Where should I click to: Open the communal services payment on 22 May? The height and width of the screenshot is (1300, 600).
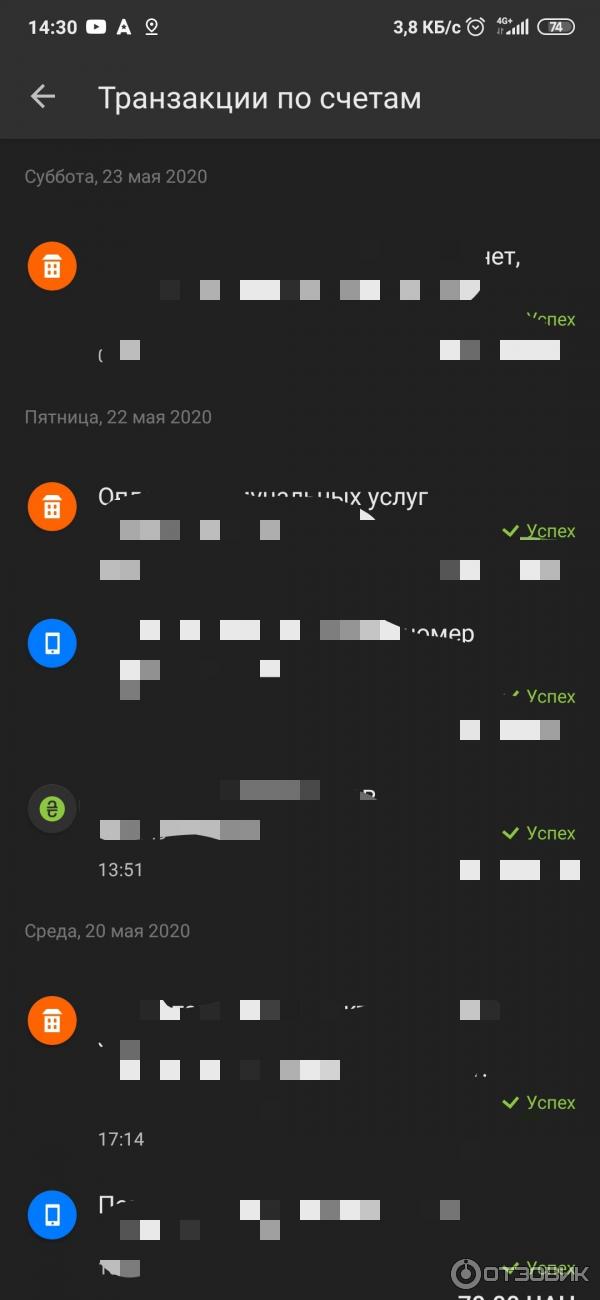click(300, 530)
